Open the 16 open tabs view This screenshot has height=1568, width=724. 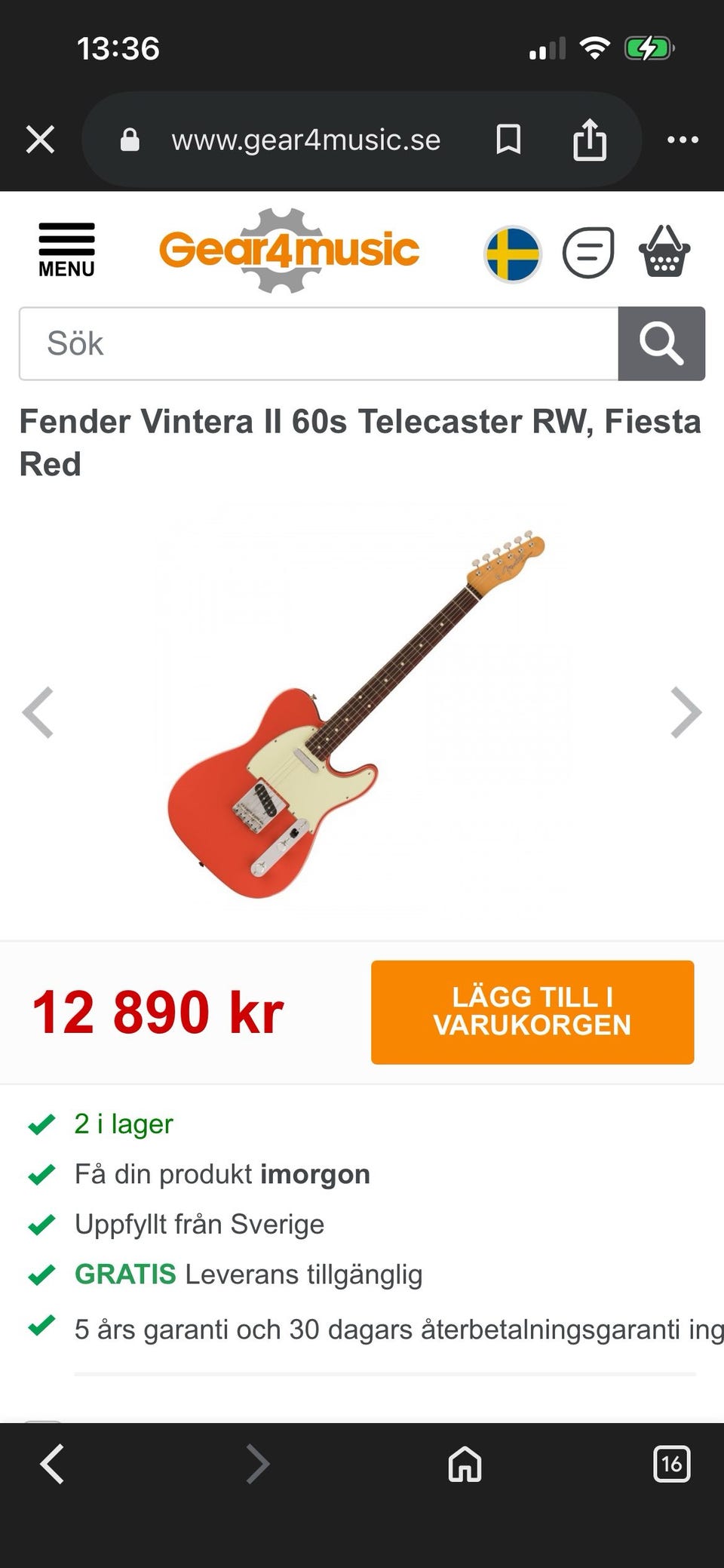(671, 1464)
